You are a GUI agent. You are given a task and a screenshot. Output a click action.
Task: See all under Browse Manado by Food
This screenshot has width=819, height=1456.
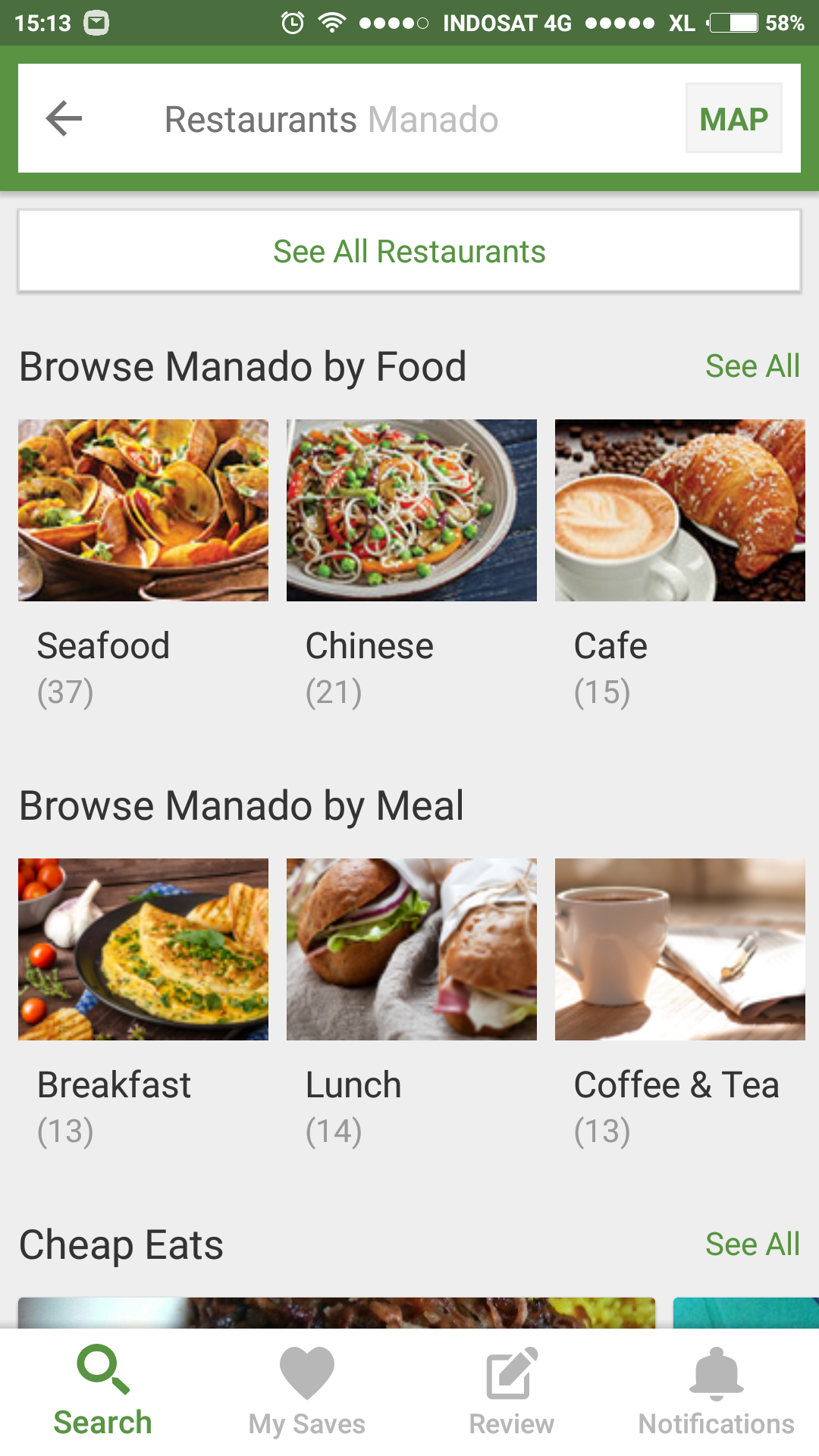[x=752, y=367]
